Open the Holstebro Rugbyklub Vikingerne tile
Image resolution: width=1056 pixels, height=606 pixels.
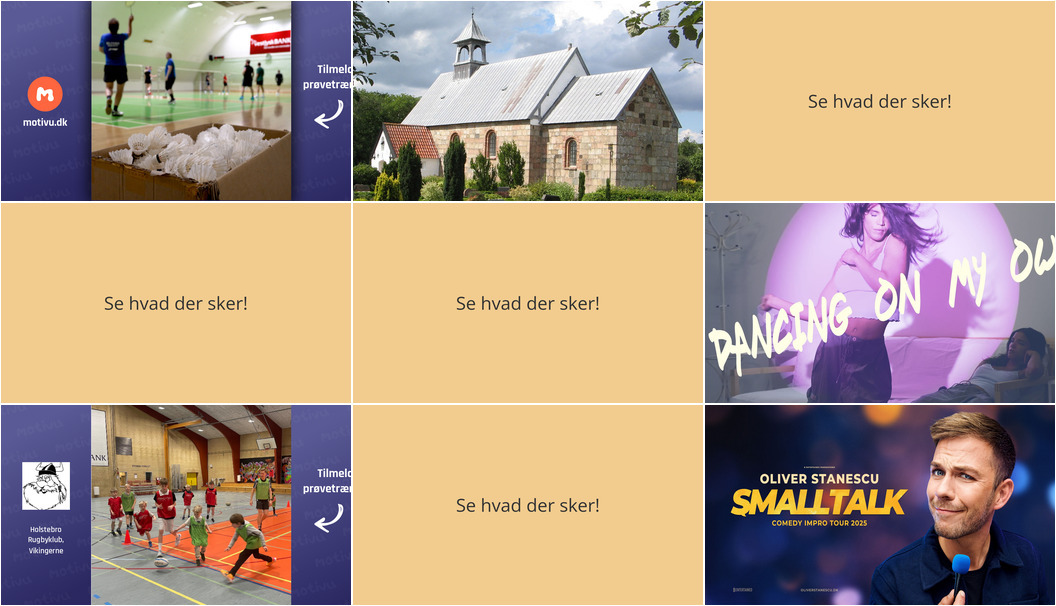pos(176,505)
